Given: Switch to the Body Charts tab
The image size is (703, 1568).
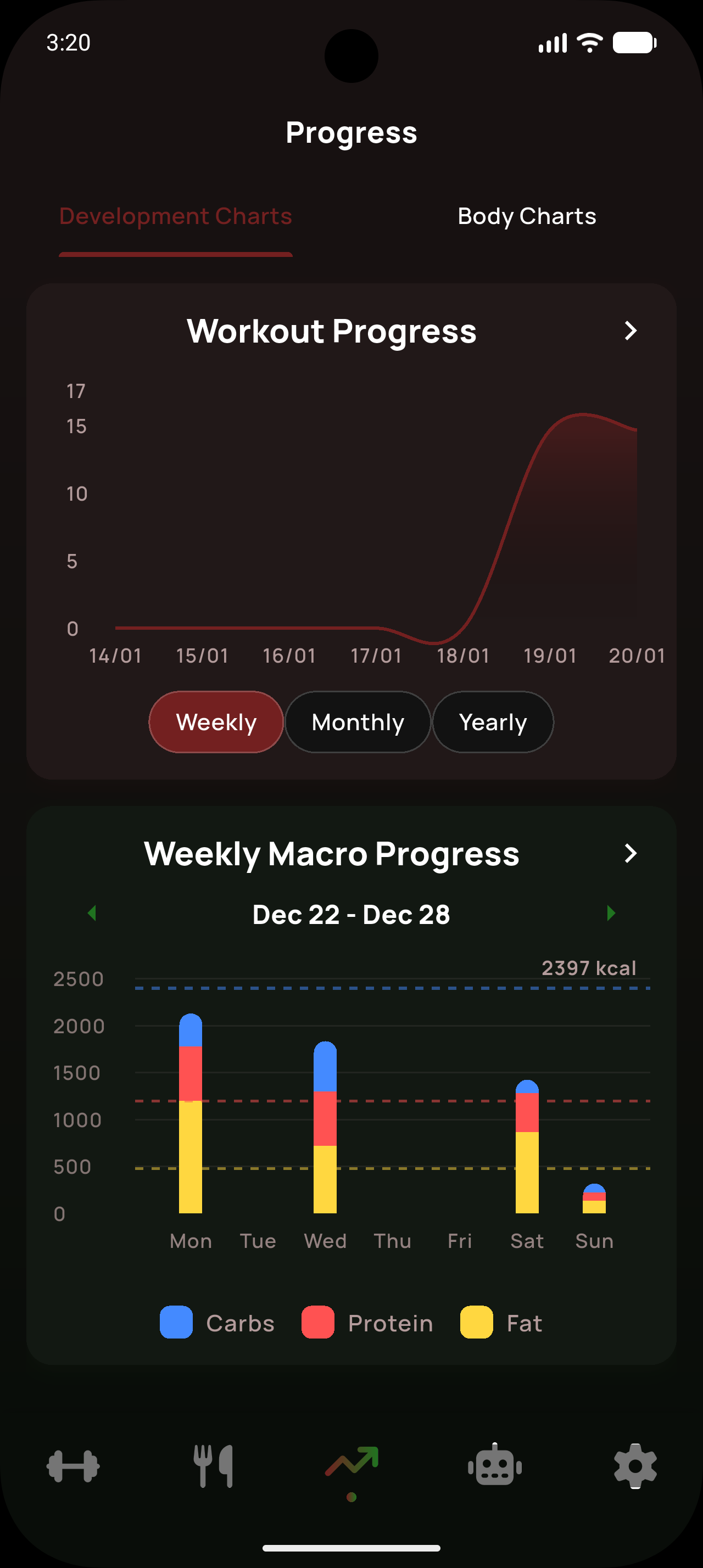Looking at the screenshot, I should coord(527,216).
